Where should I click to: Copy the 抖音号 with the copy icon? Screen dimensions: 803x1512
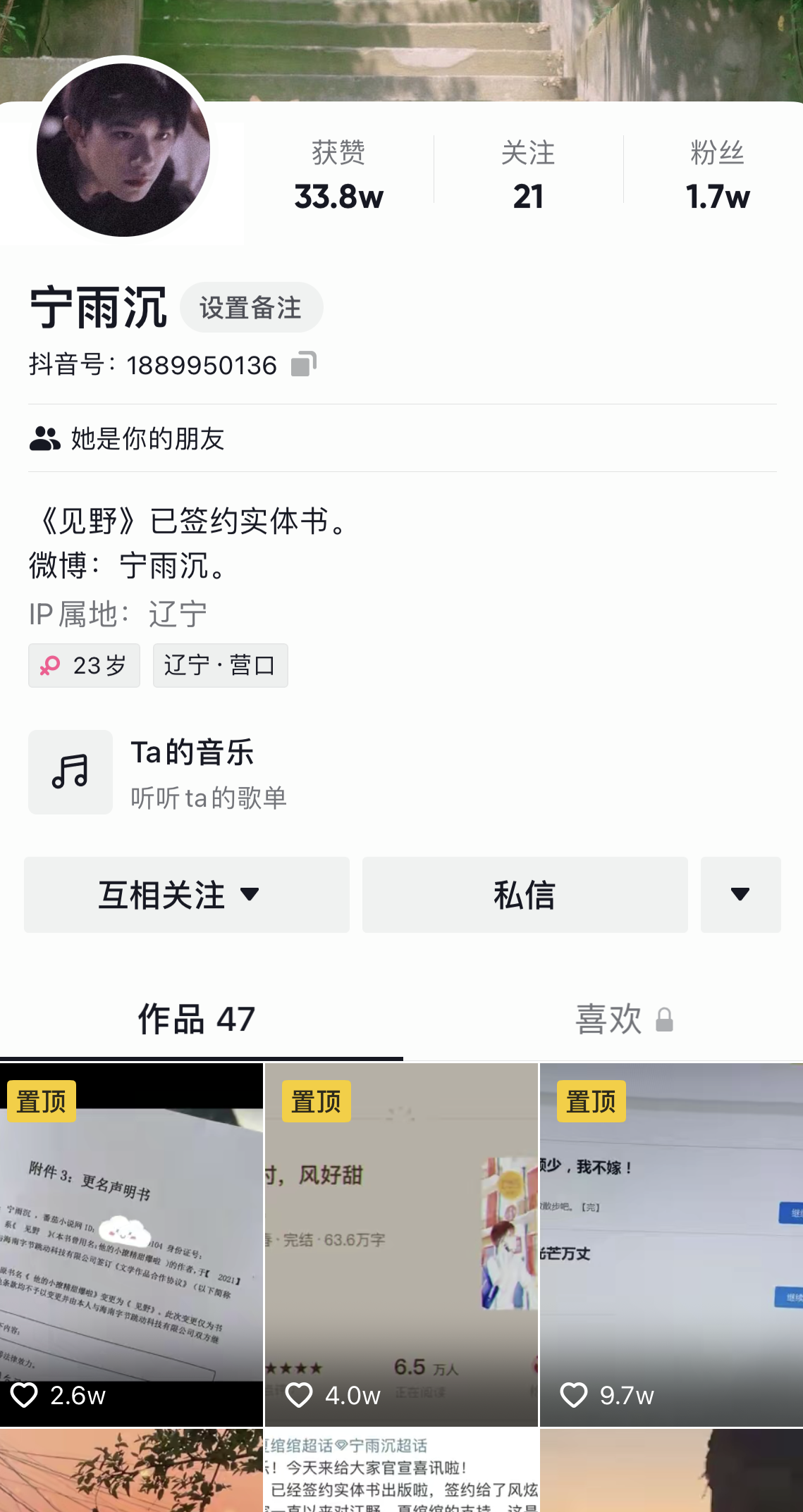point(304,364)
